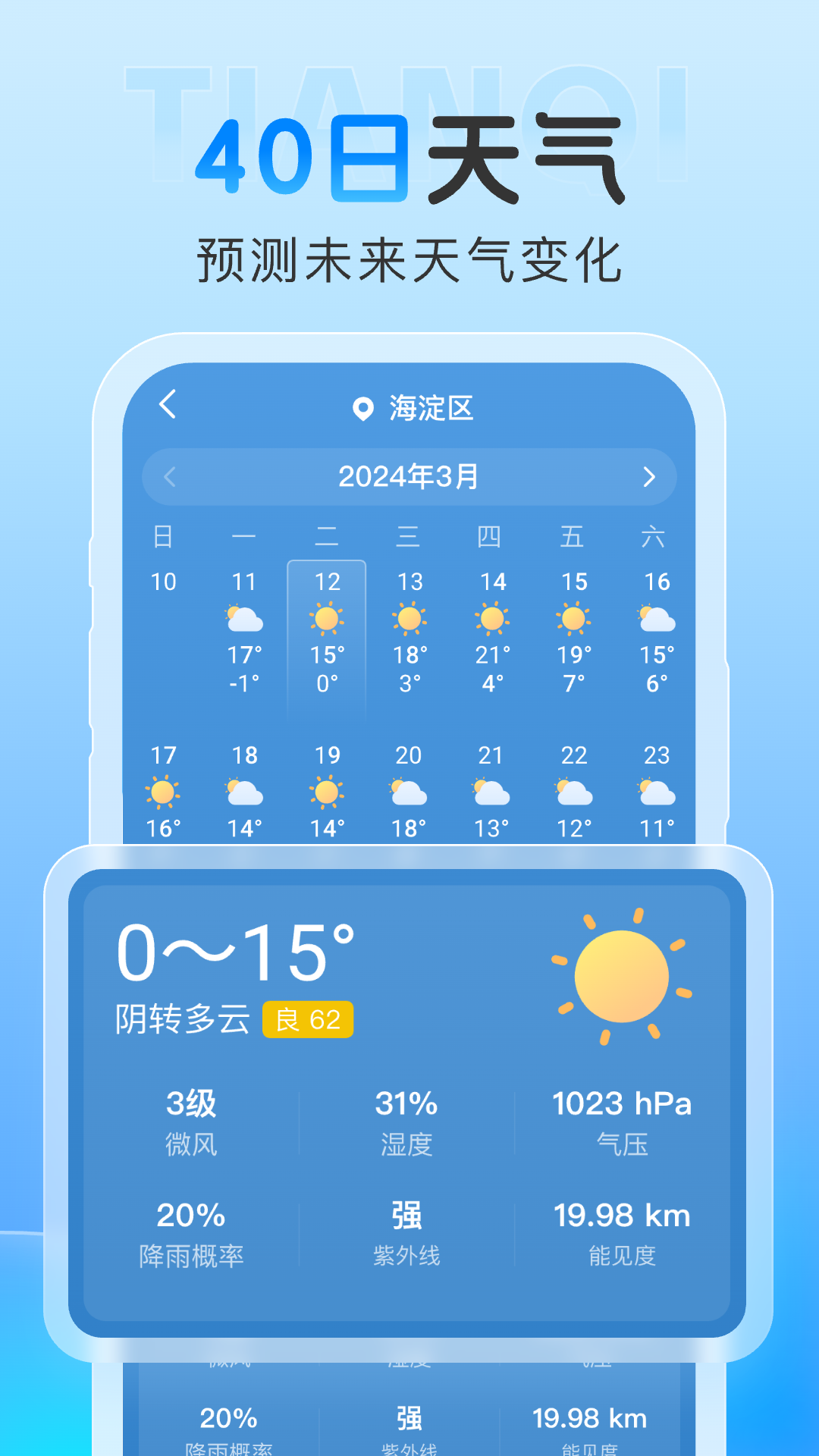Advance to April using the right arrow
The height and width of the screenshot is (1456, 819).
click(x=648, y=477)
